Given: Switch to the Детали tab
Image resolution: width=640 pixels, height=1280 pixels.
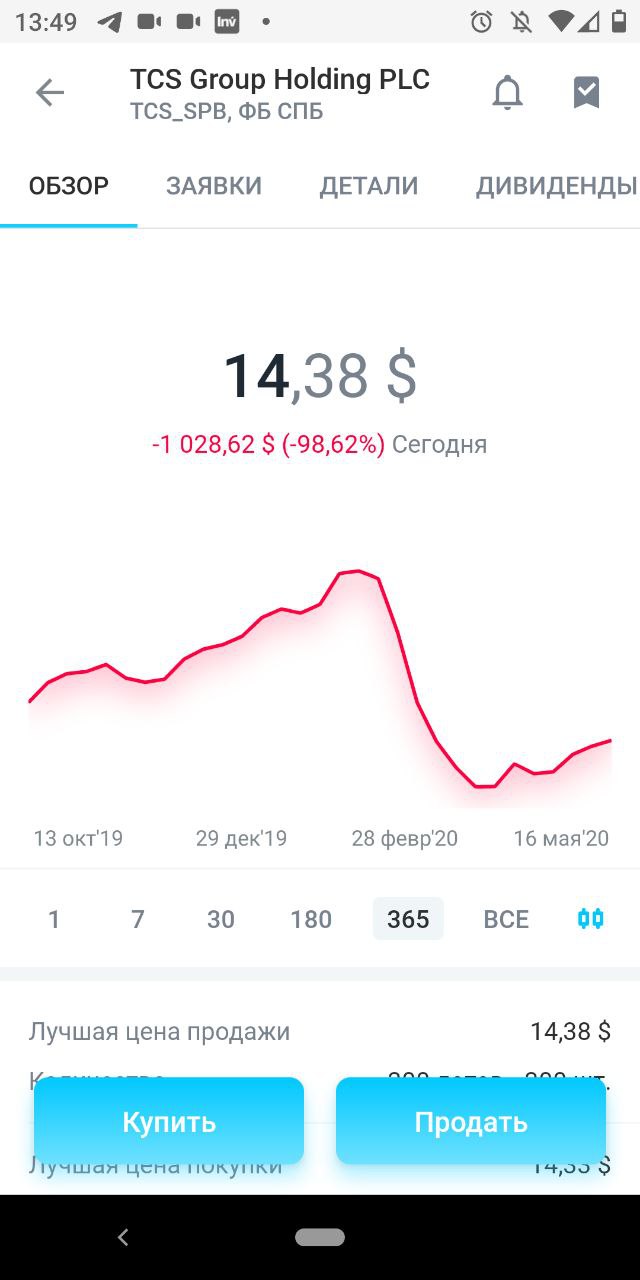Looking at the screenshot, I should (x=369, y=186).
